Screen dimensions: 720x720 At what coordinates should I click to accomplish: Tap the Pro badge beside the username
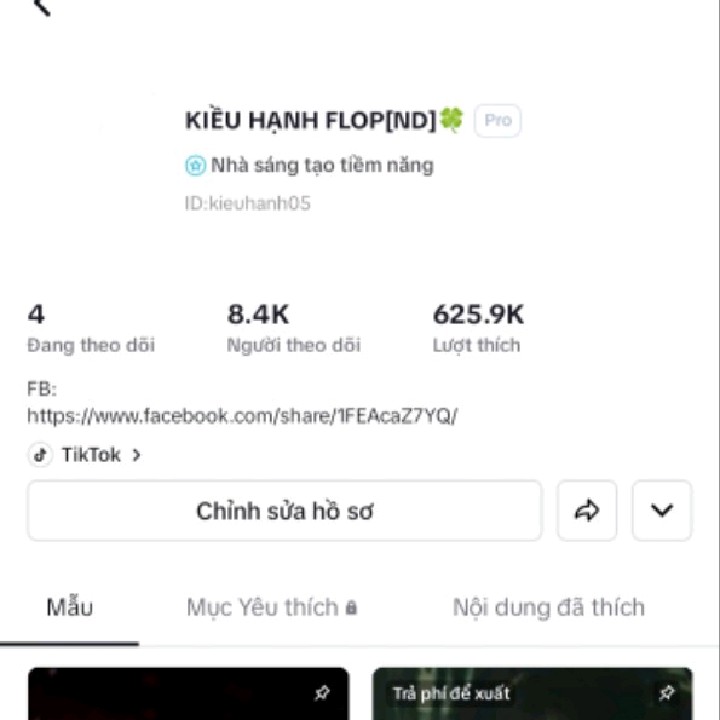[497, 121]
